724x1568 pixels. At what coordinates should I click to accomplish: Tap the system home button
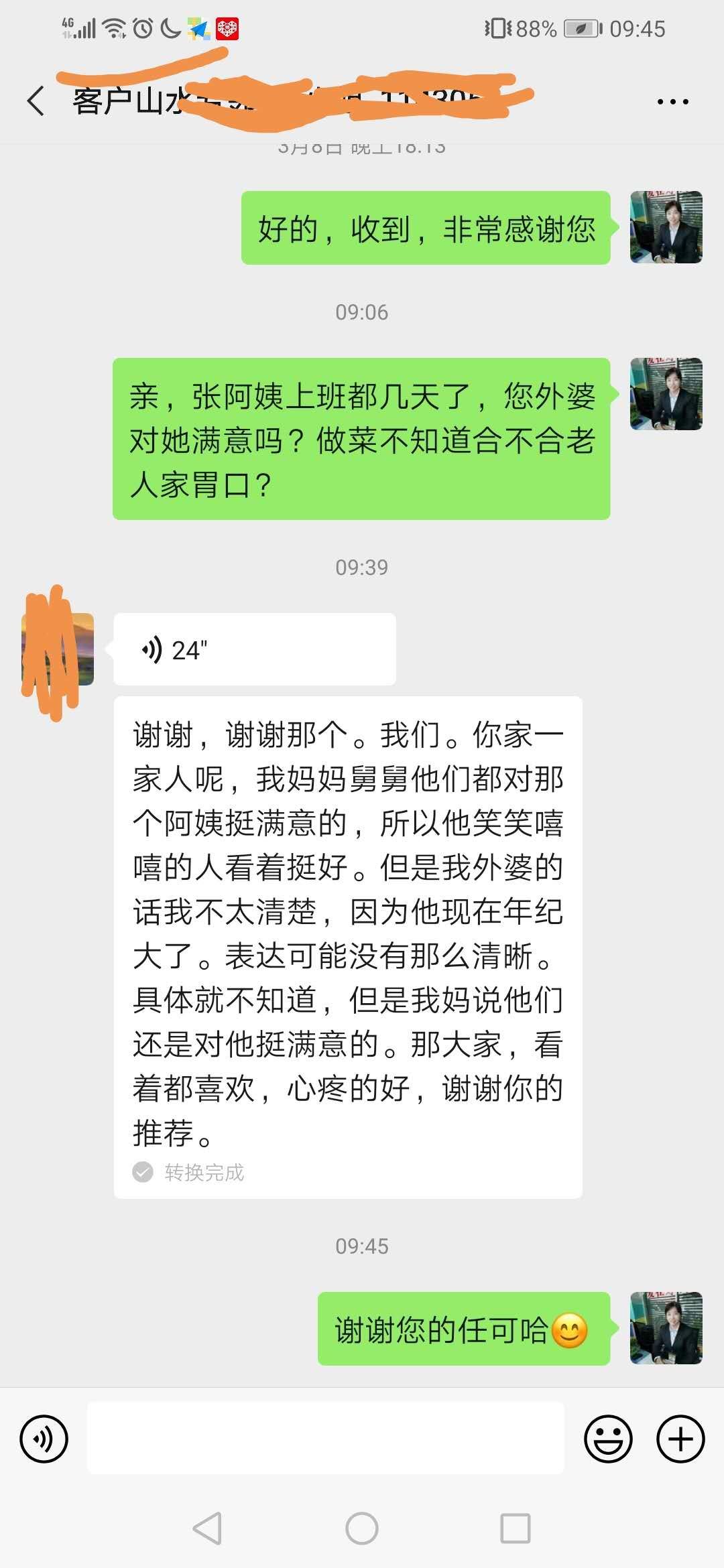tap(362, 1528)
